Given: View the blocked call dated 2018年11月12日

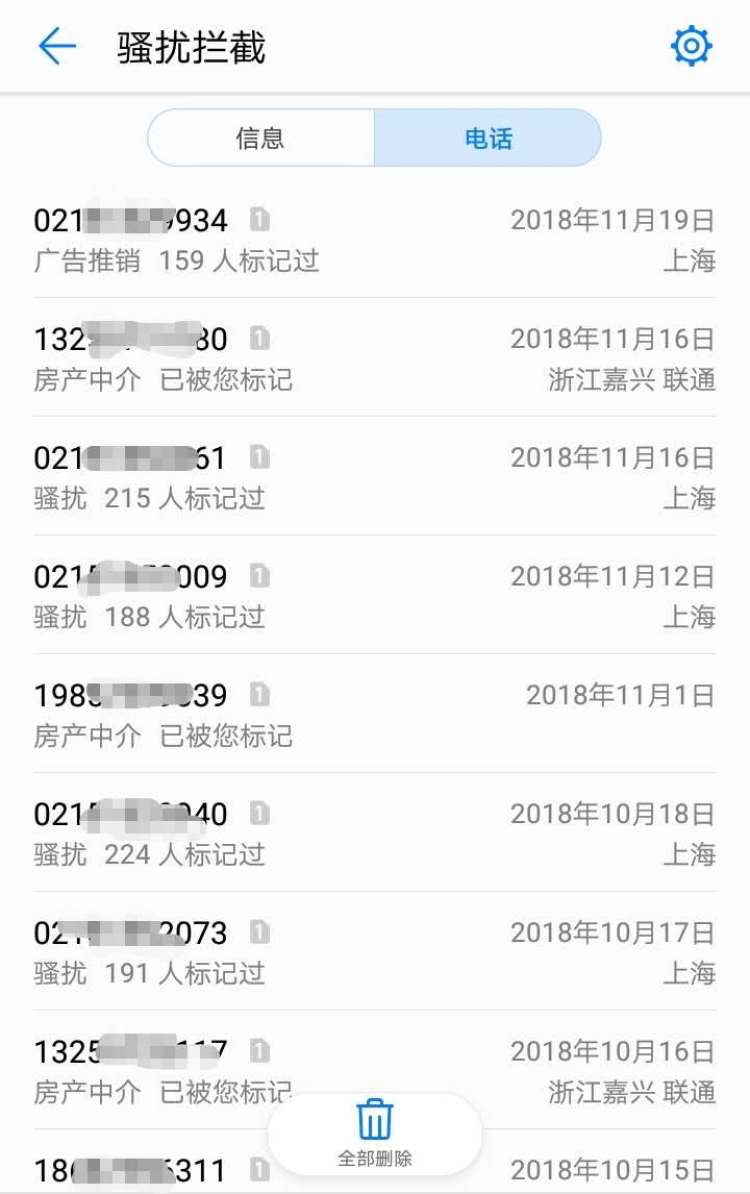Looking at the screenshot, I should click(374, 596).
